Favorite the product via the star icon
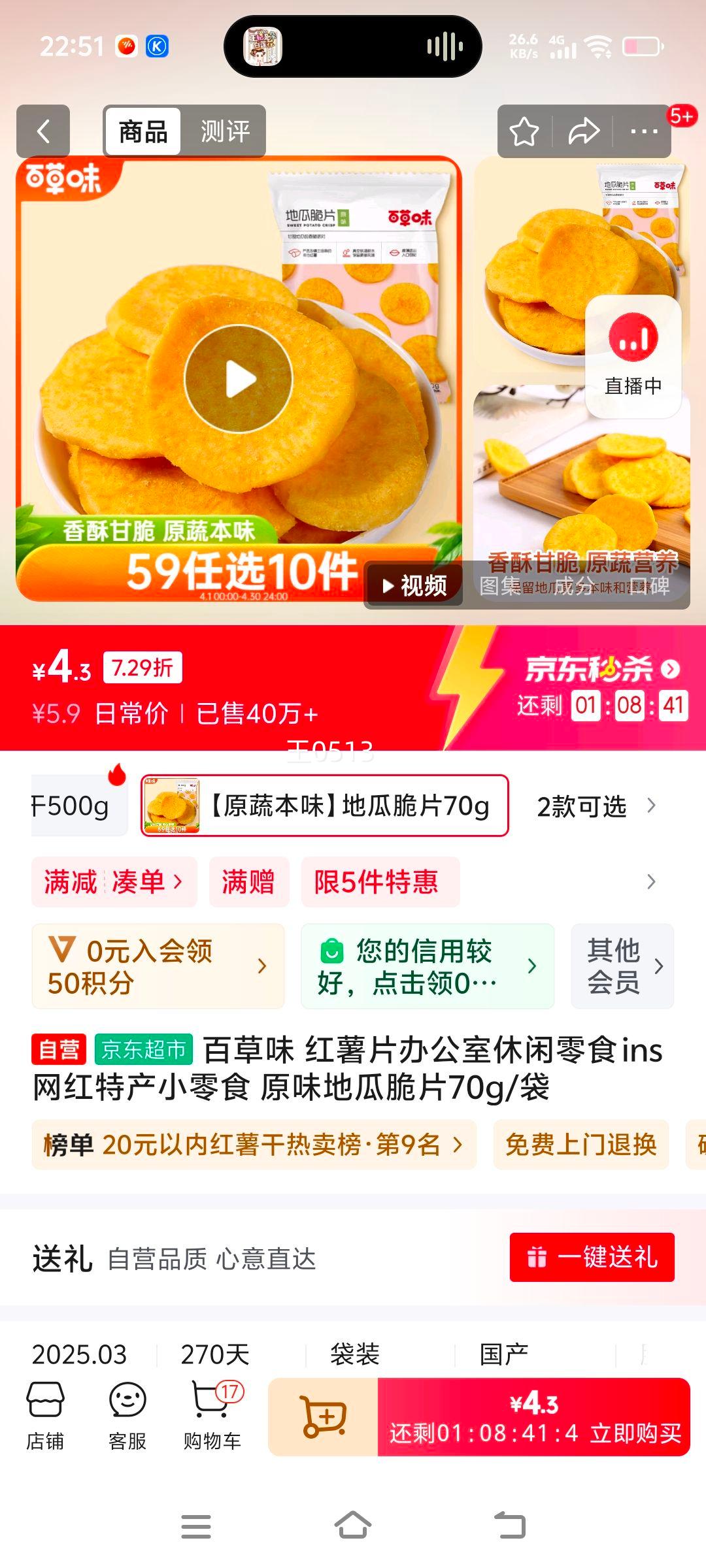706x1568 pixels. [523, 131]
